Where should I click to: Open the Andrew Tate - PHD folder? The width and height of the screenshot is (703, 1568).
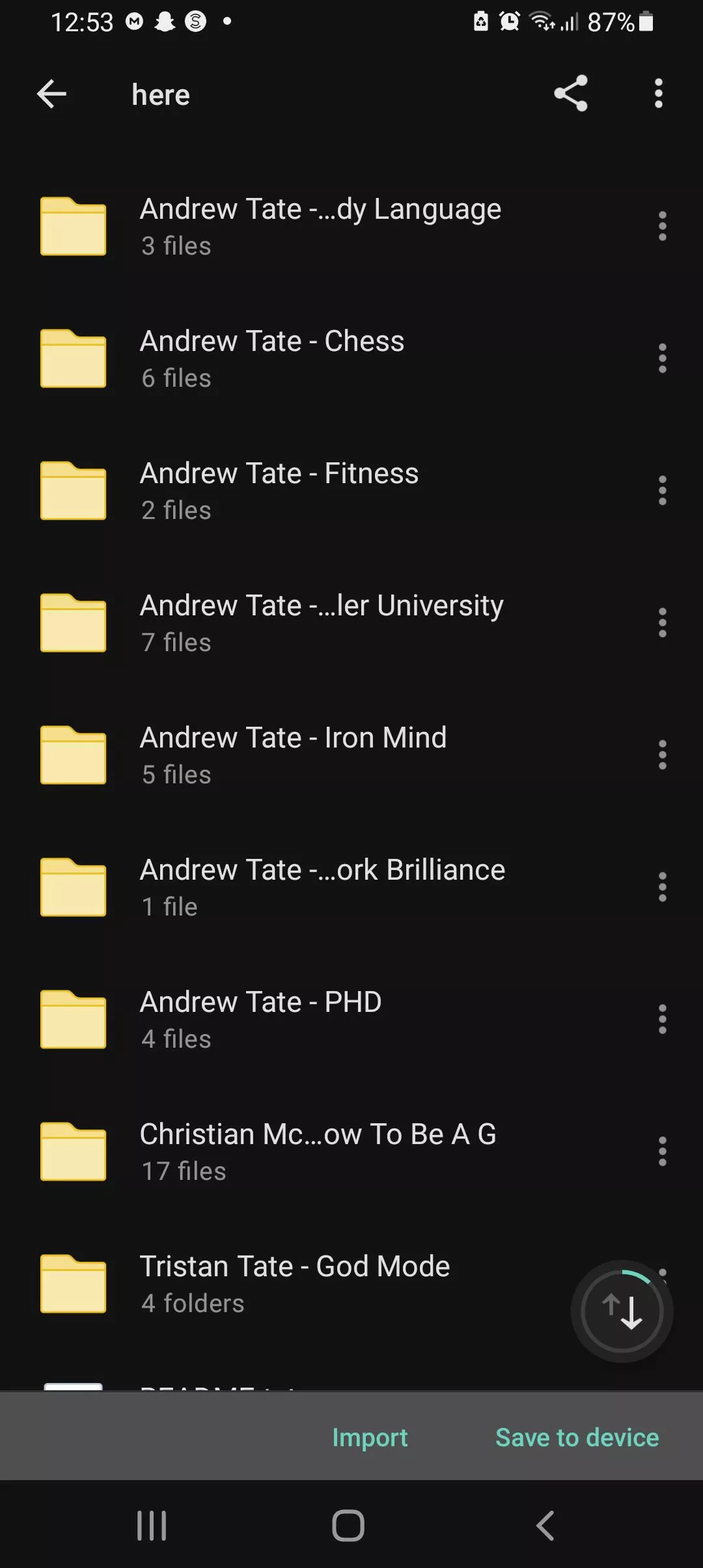(x=260, y=1019)
